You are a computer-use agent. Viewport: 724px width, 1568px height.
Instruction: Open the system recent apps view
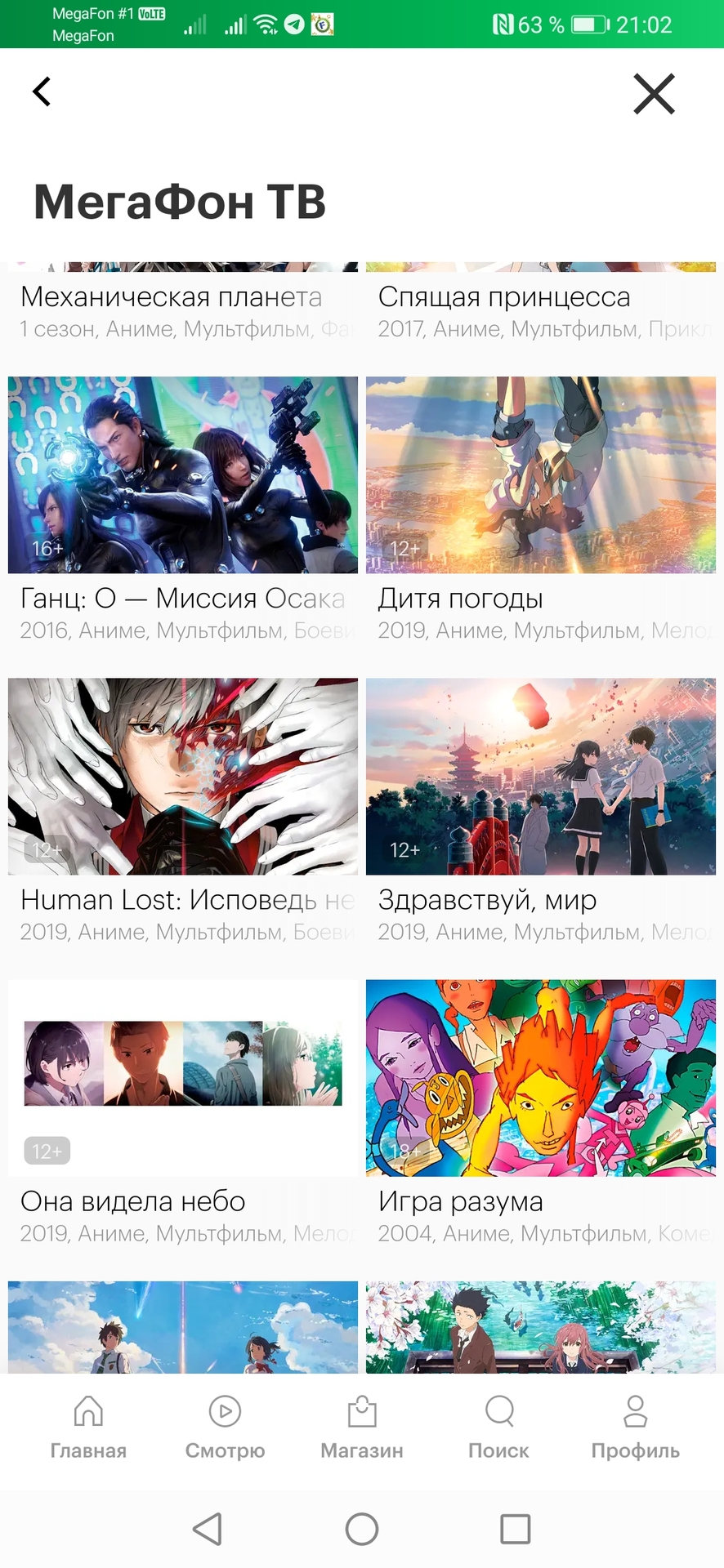click(x=515, y=1529)
